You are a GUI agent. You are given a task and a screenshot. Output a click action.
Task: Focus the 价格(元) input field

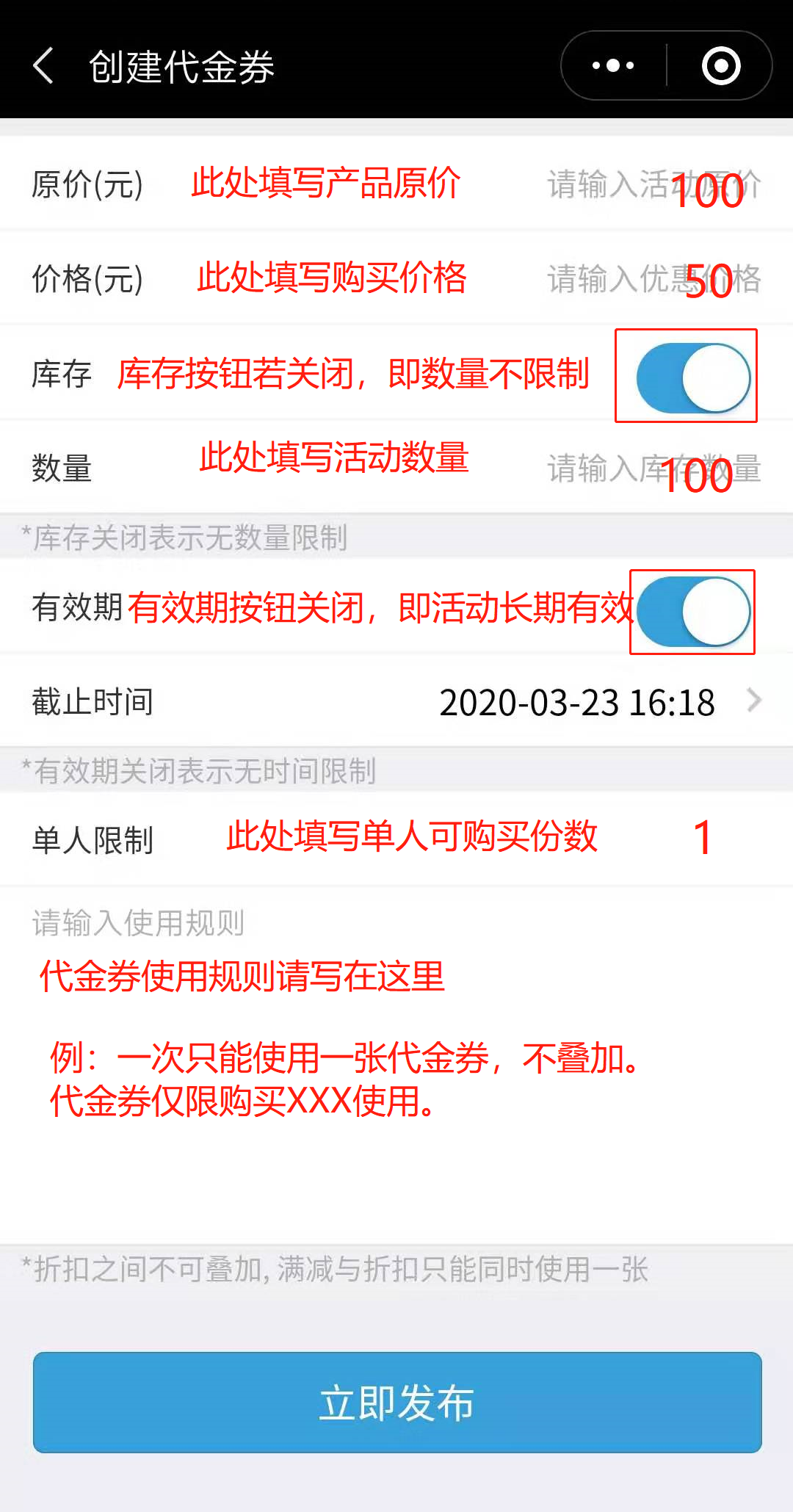653,280
